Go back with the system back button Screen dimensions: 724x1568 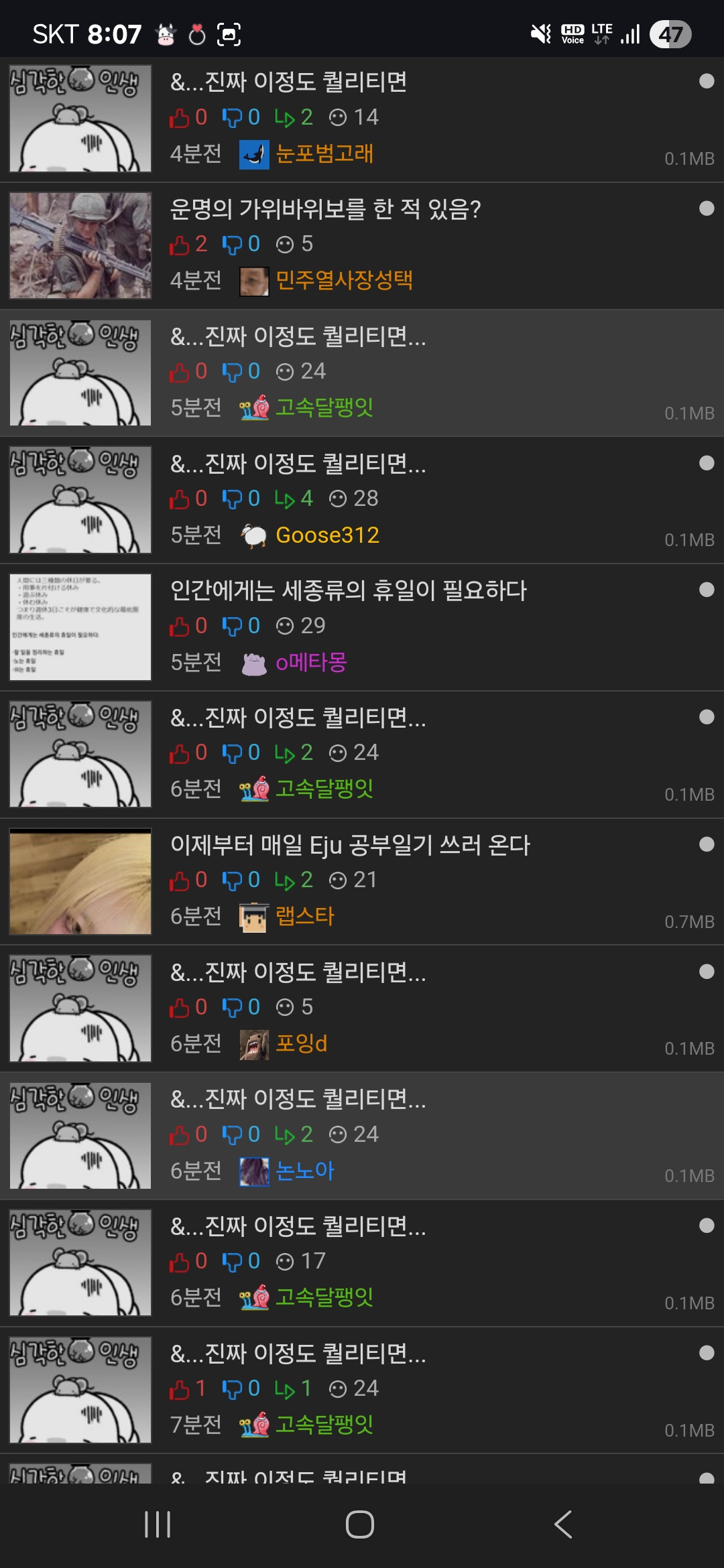tap(563, 1524)
